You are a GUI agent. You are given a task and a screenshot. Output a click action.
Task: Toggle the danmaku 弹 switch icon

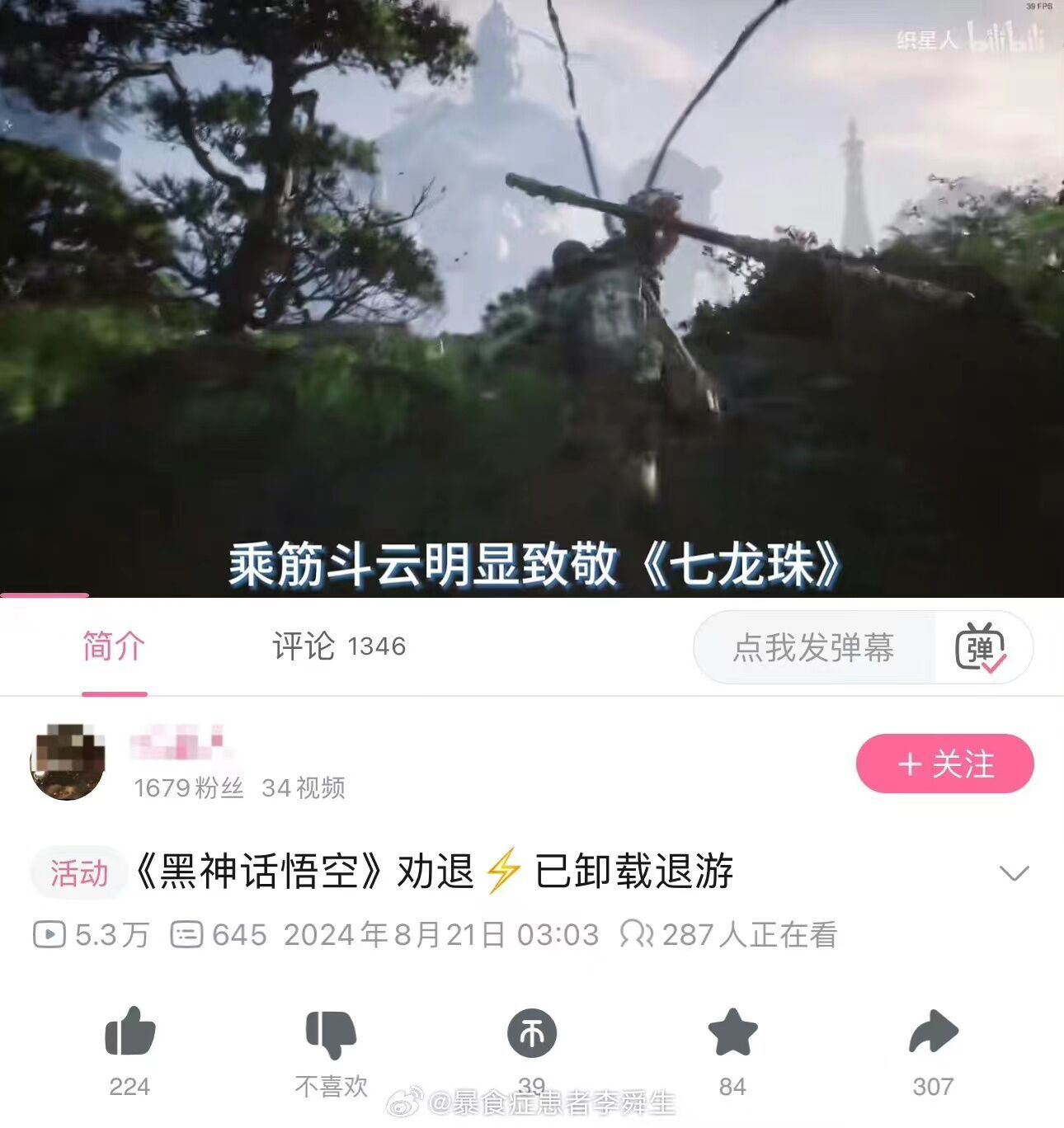(981, 648)
